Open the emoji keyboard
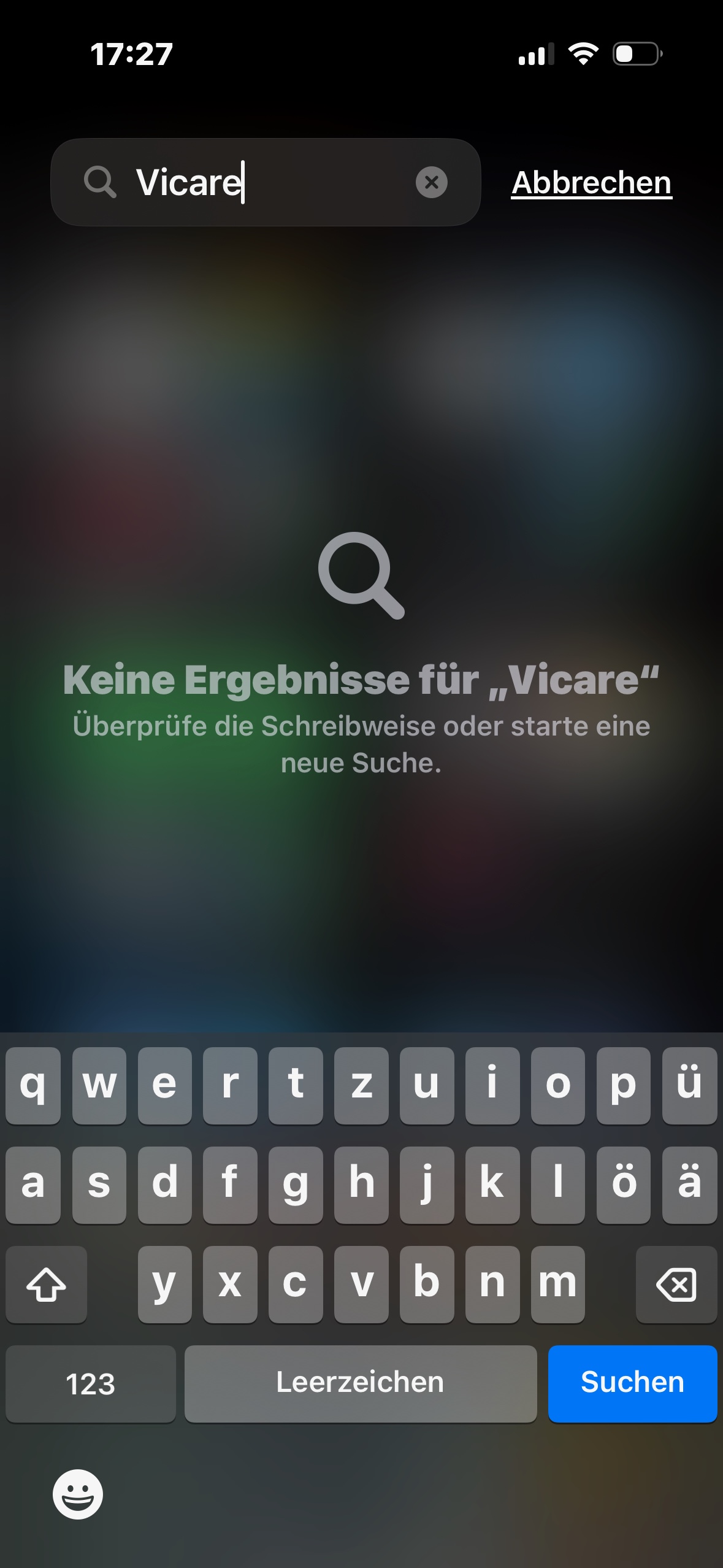Image resolution: width=723 pixels, height=1568 pixels. coord(78,1494)
